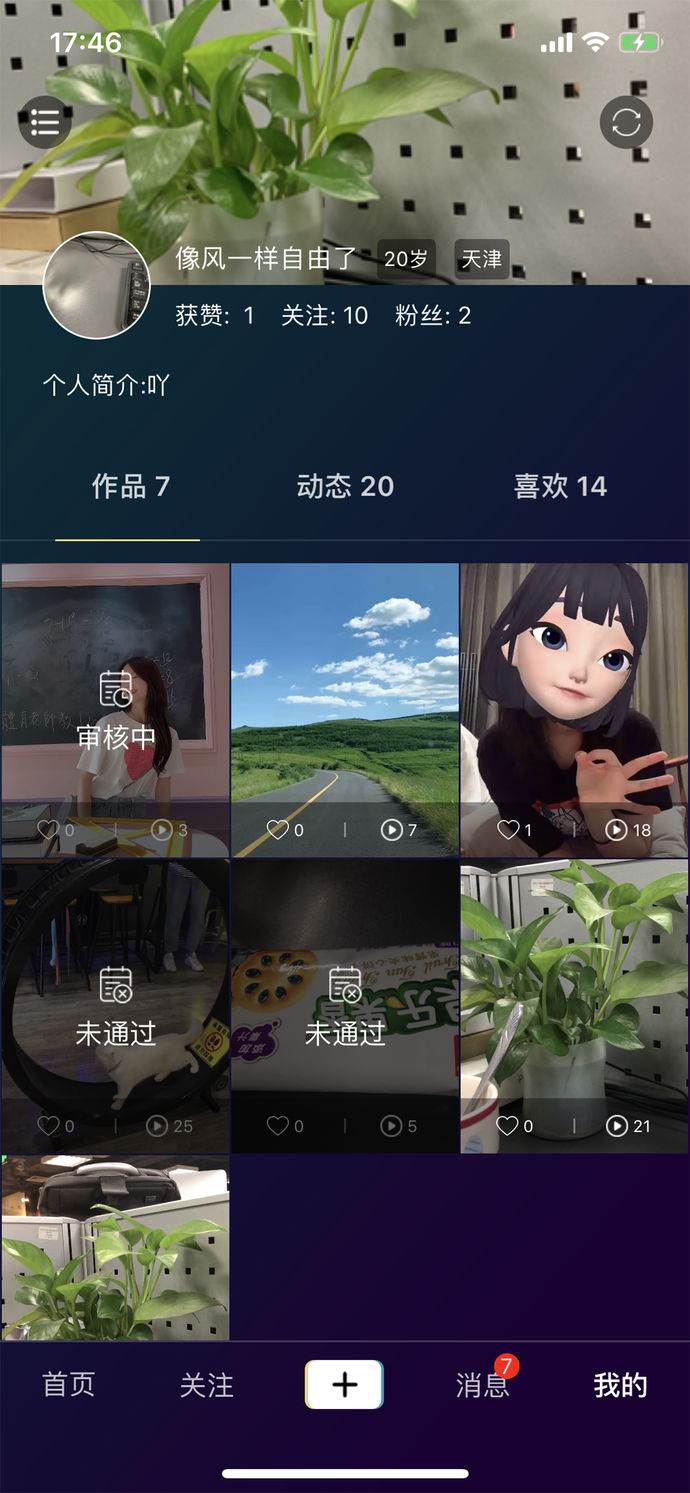690x1493 pixels.
Task: View the 粉丝: 2 followers list
Action: [x=433, y=316]
